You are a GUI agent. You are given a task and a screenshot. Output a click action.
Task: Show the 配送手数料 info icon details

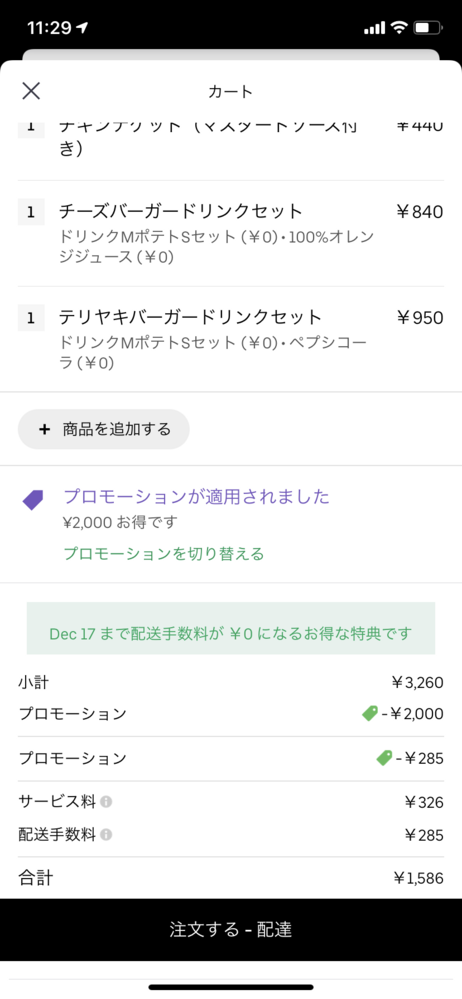click(x=106, y=834)
